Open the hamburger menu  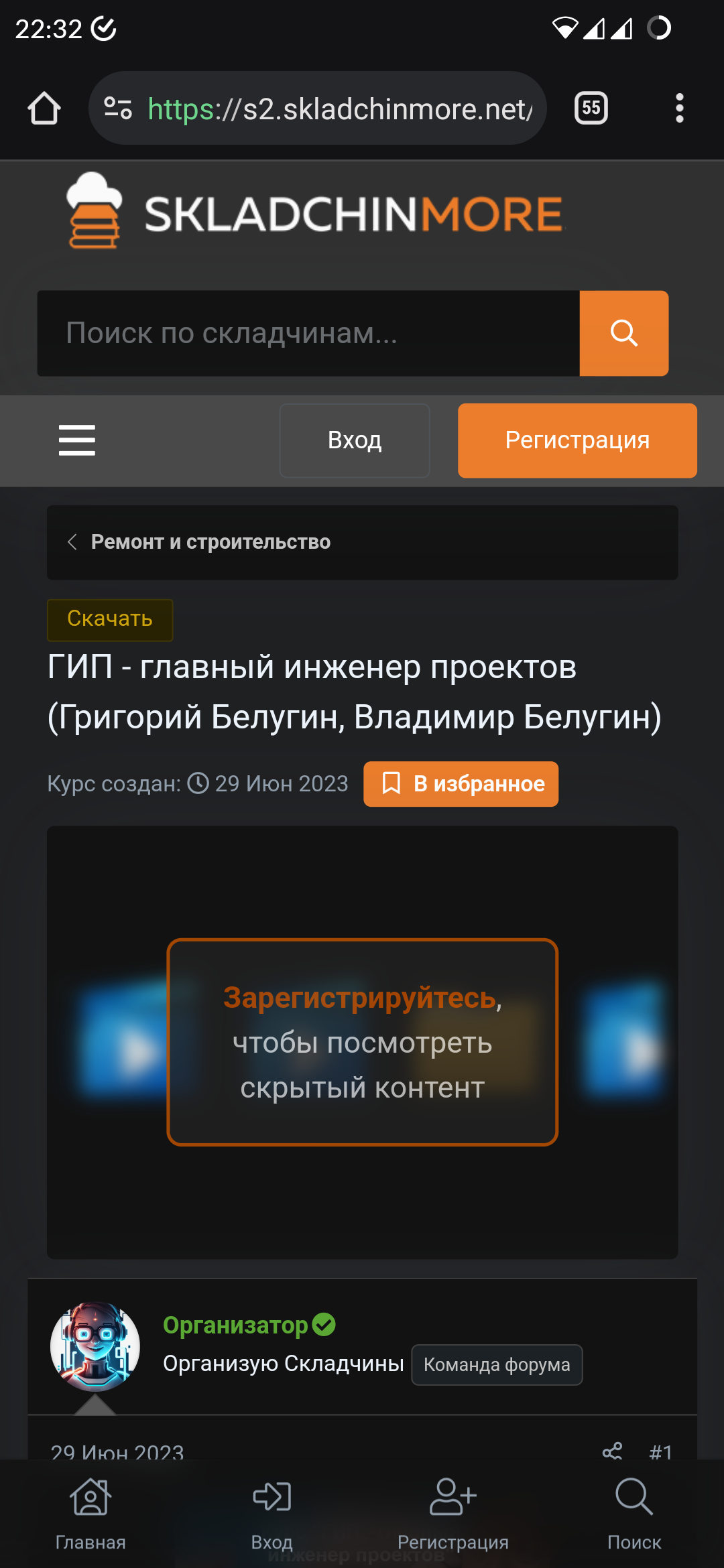(x=77, y=440)
